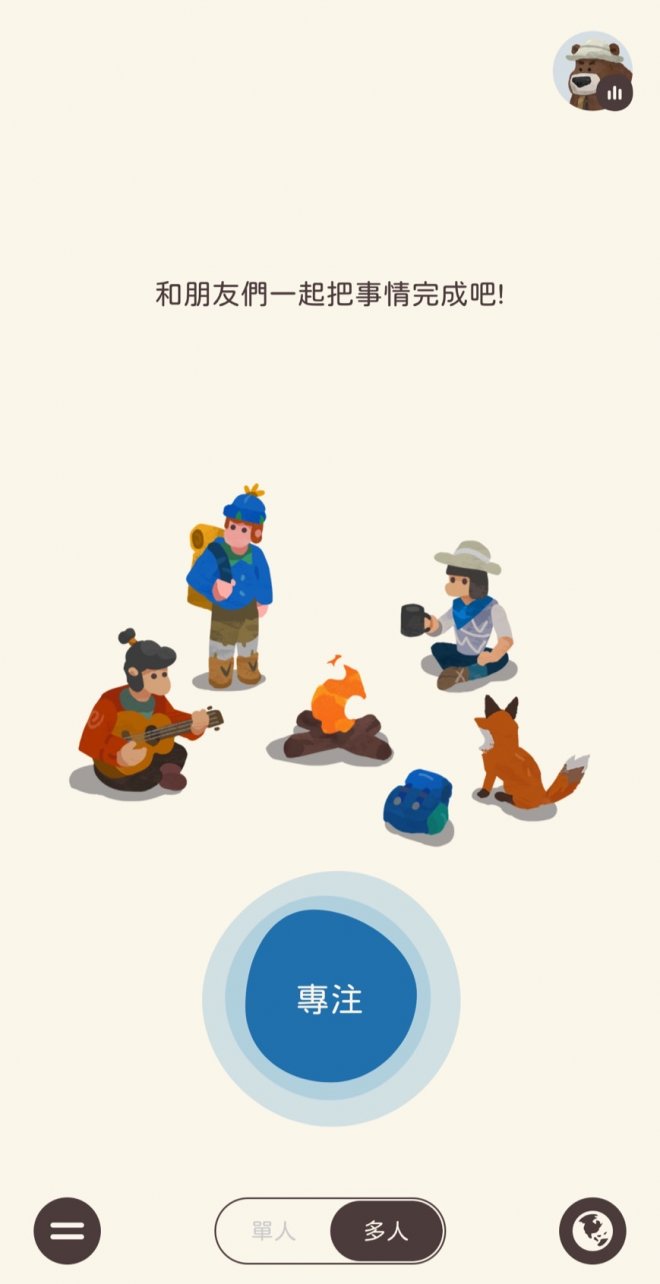Select the 多人 mode tab
Screen dimensions: 660x1284
(x=386, y=1231)
